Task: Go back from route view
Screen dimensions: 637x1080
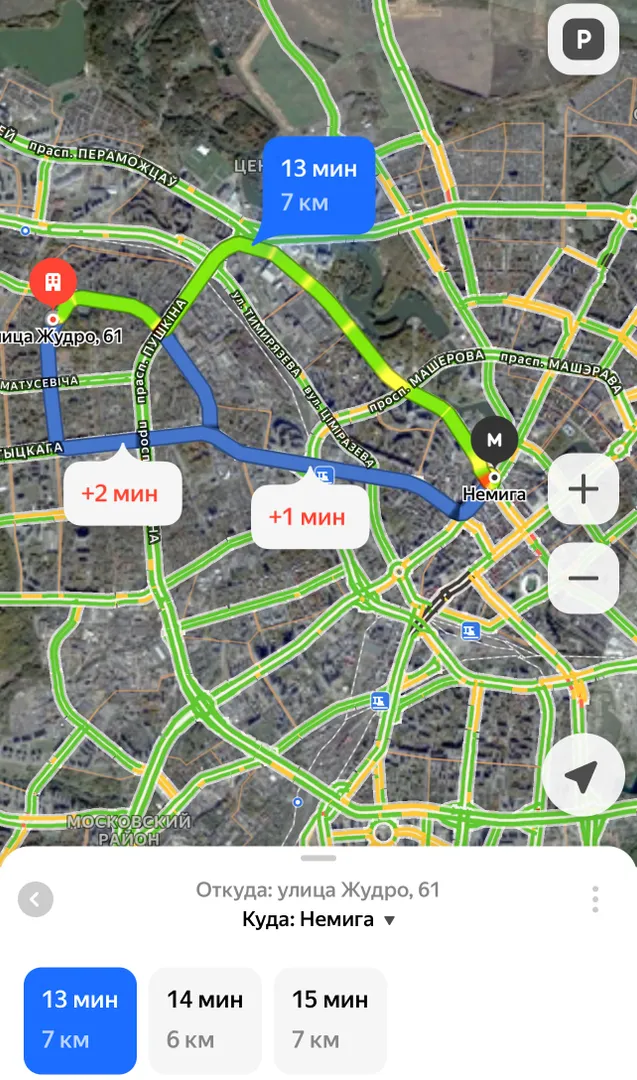Action: point(35,899)
